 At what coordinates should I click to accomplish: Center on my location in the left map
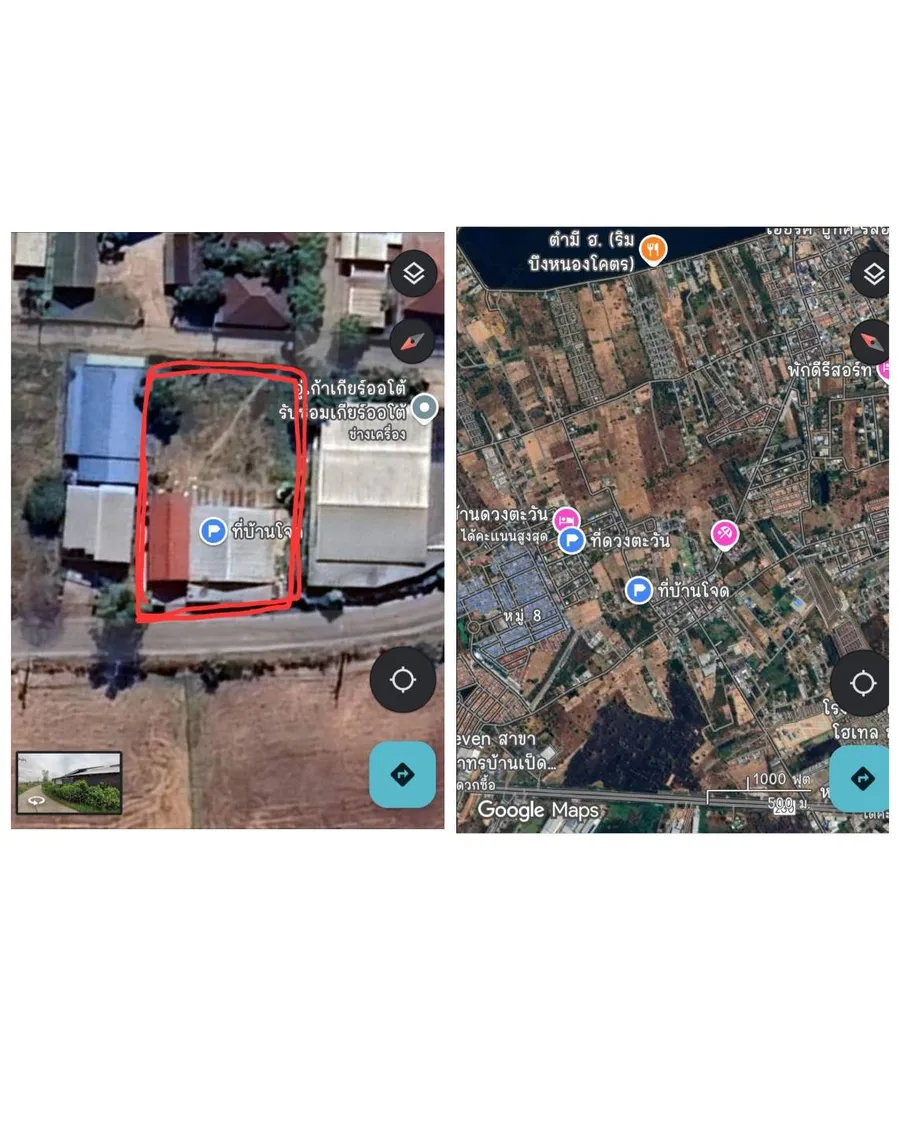coord(402,679)
